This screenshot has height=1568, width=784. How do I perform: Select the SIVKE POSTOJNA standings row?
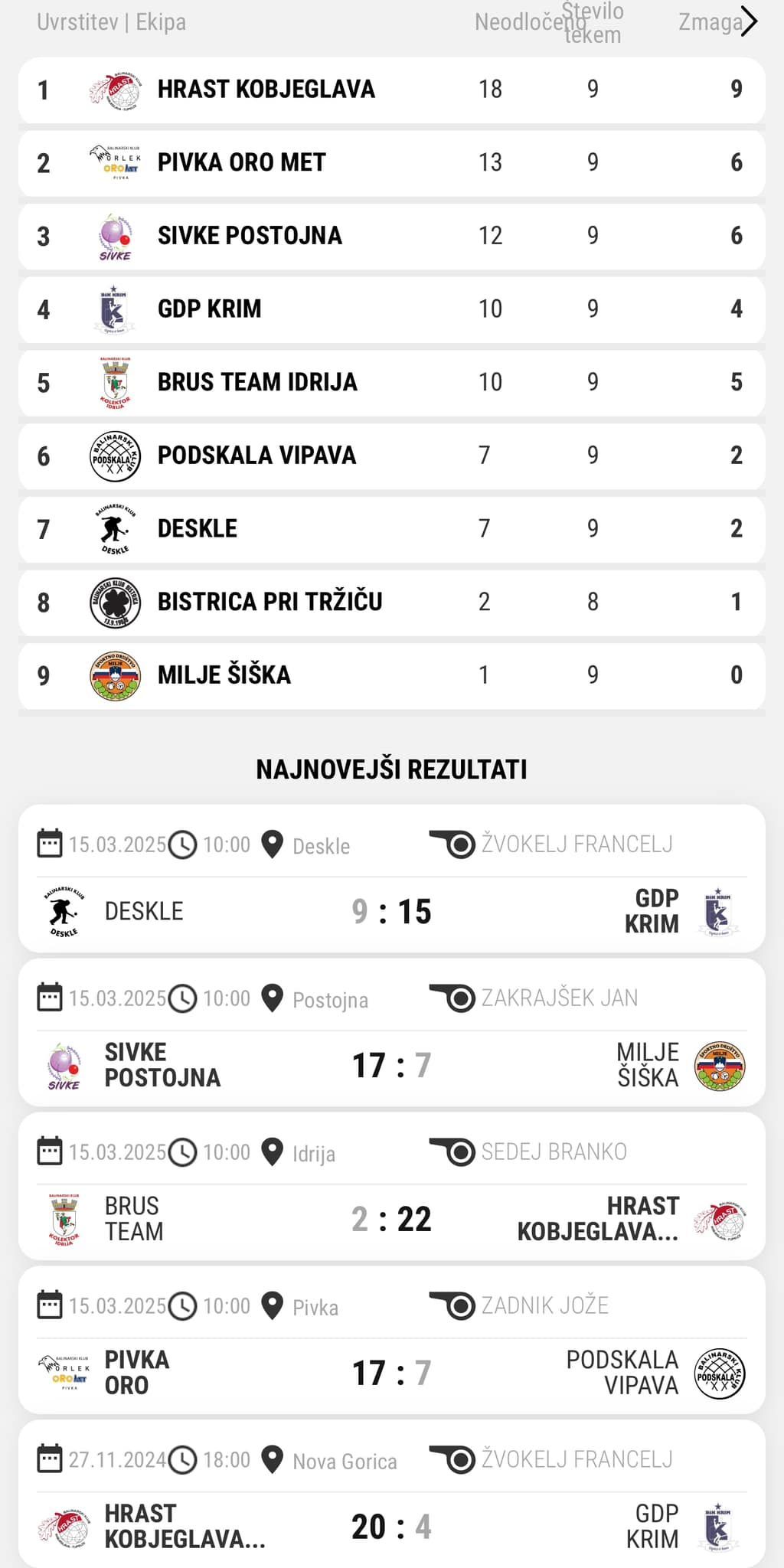pos(392,236)
